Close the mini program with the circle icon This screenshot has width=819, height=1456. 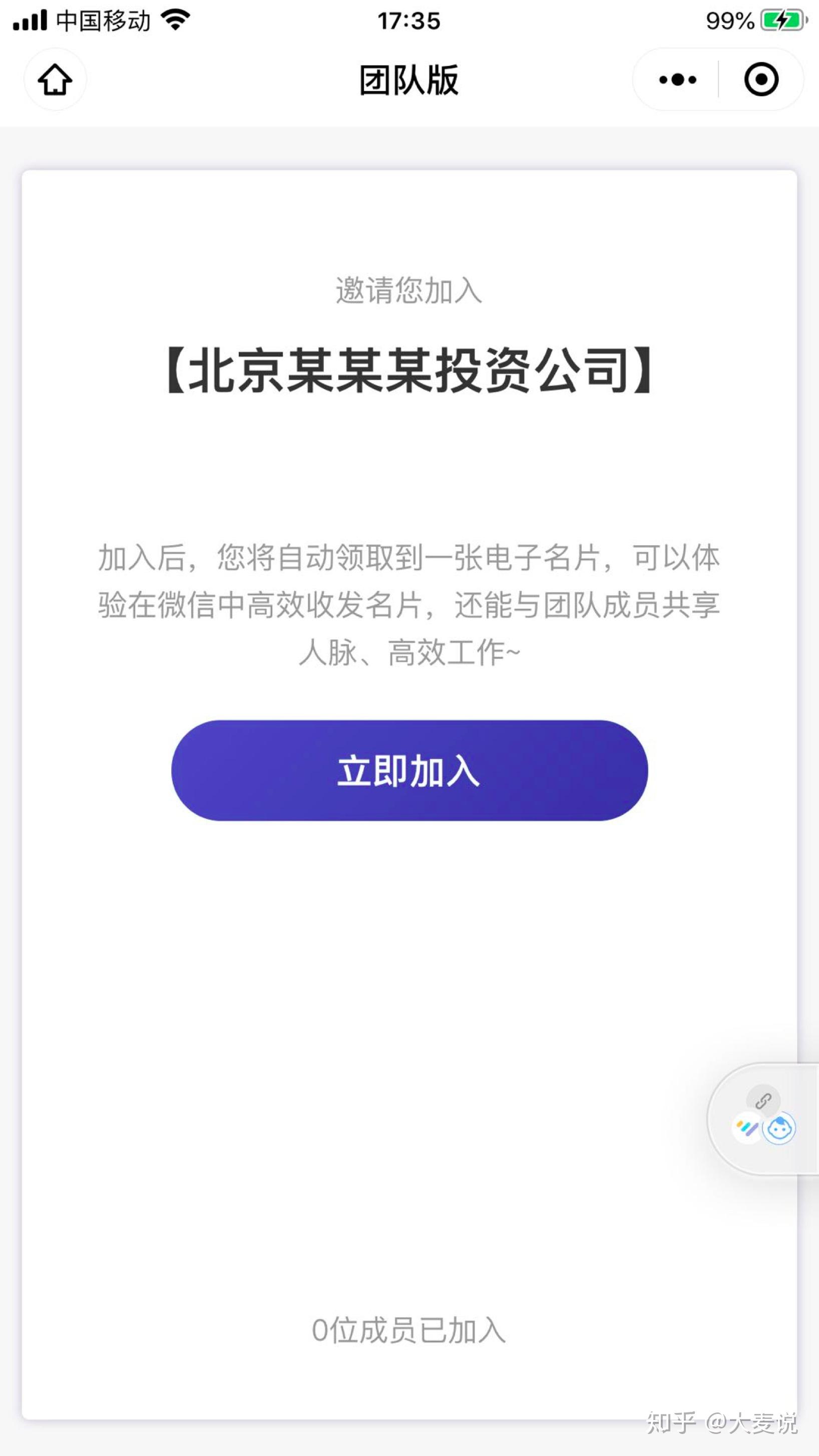[761, 80]
